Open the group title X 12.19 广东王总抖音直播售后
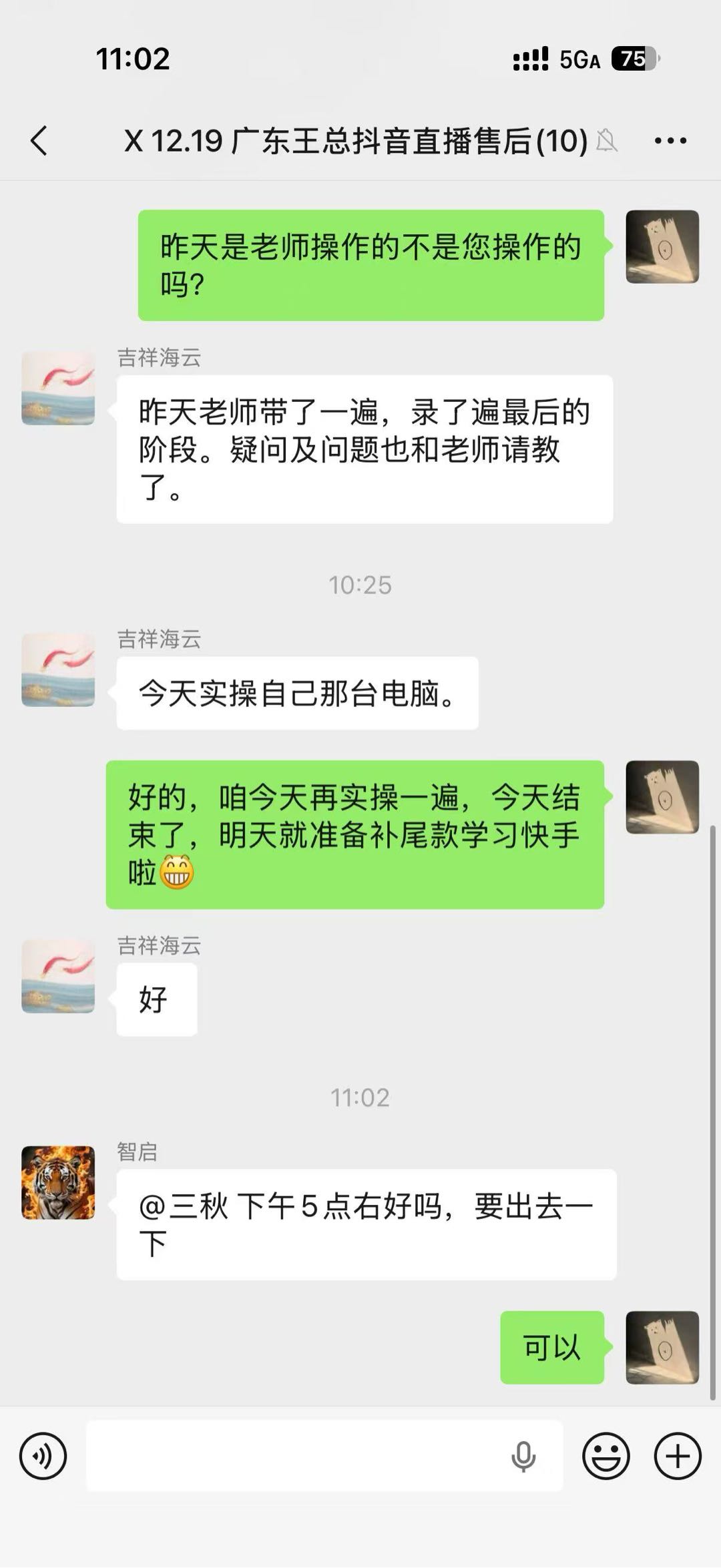The image size is (721, 1568). 357,141
